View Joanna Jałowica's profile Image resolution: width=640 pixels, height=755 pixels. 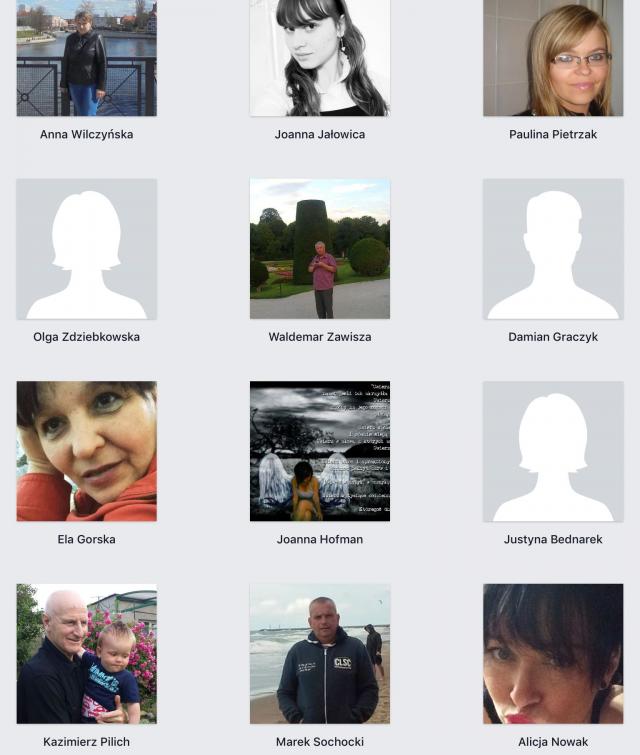(320, 58)
